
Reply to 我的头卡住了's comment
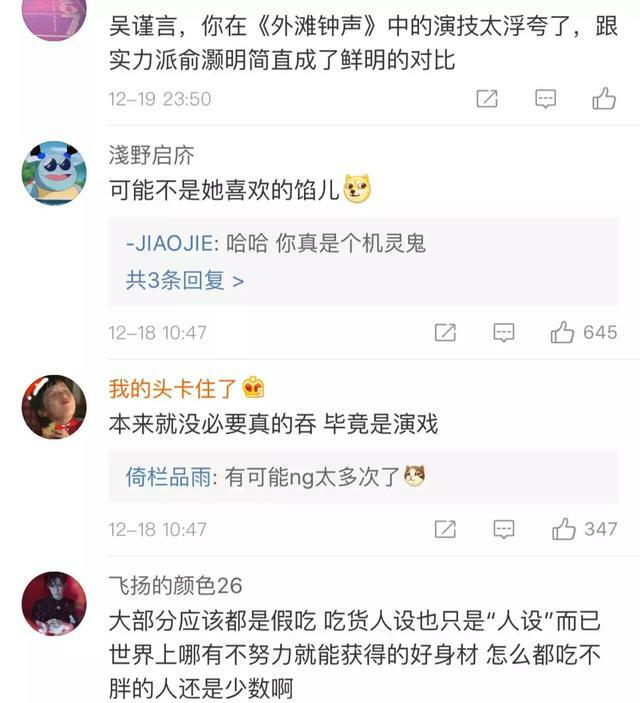coord(504,529)
